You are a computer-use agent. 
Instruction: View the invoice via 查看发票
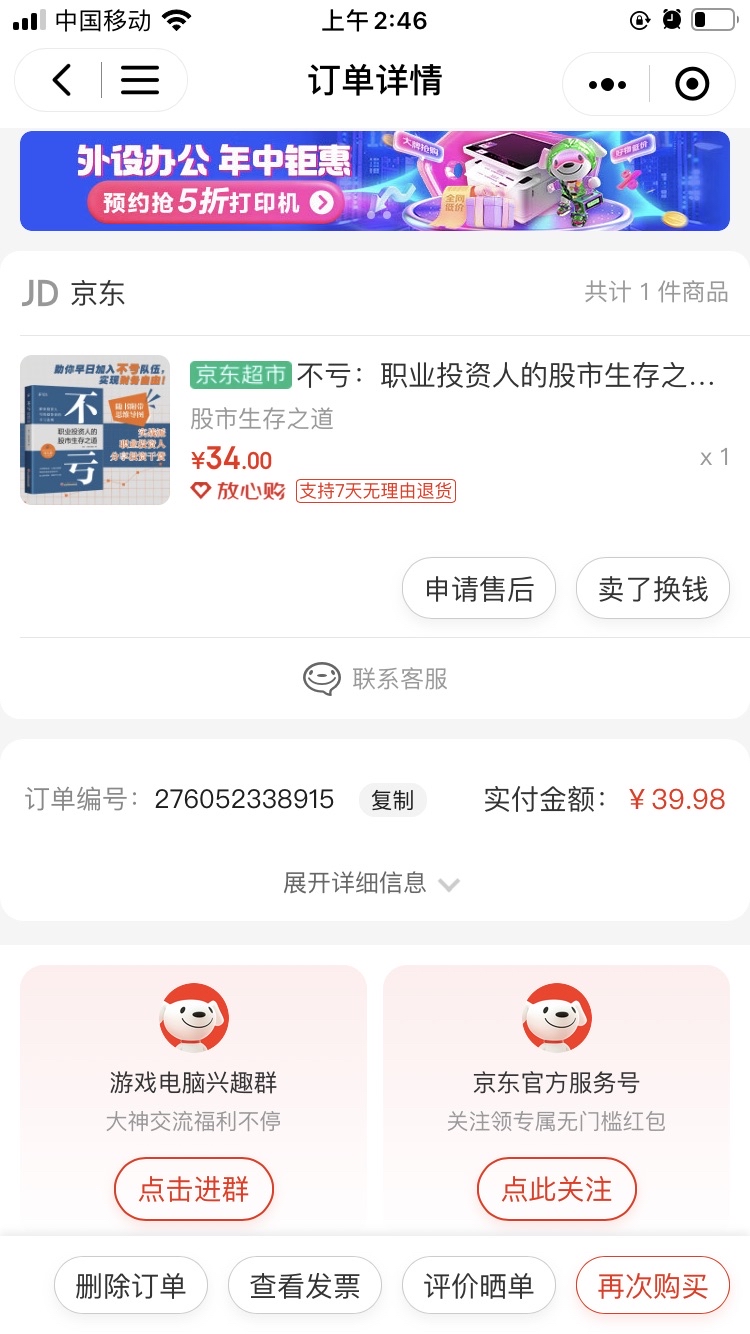coord(305,1285)
